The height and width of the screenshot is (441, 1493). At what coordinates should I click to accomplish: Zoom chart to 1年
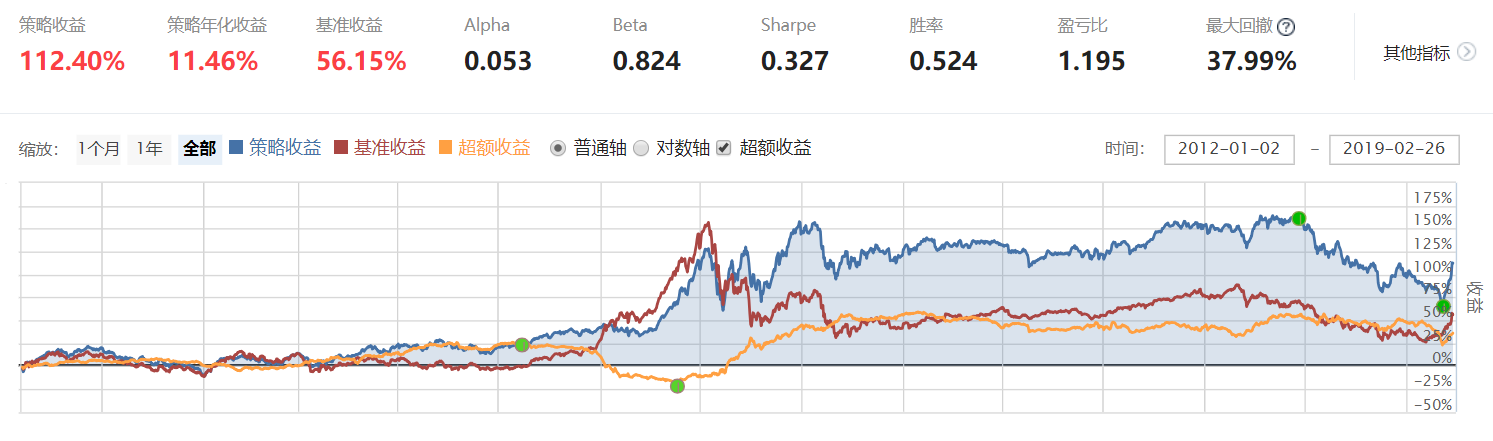point(149,149)
